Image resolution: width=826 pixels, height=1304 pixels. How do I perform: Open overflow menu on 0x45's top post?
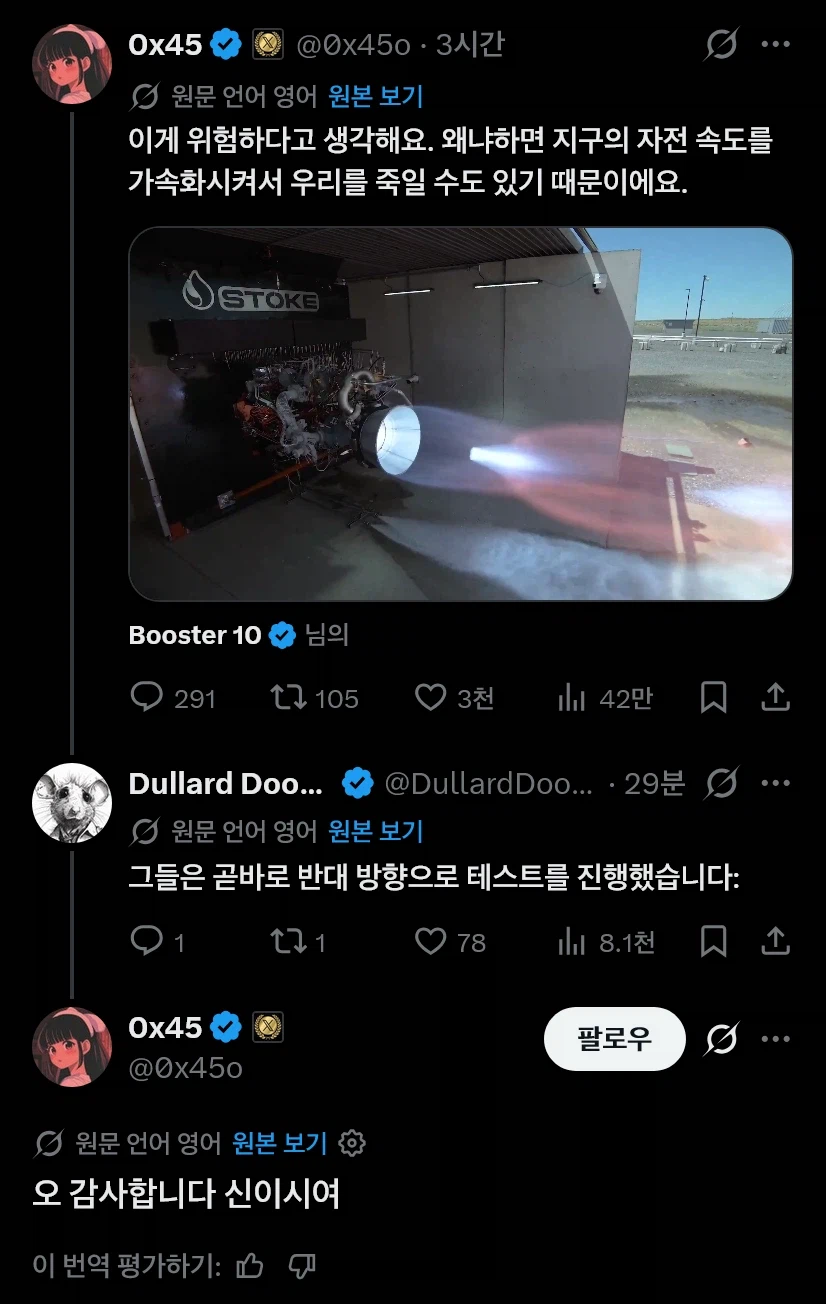click(776, 45)
